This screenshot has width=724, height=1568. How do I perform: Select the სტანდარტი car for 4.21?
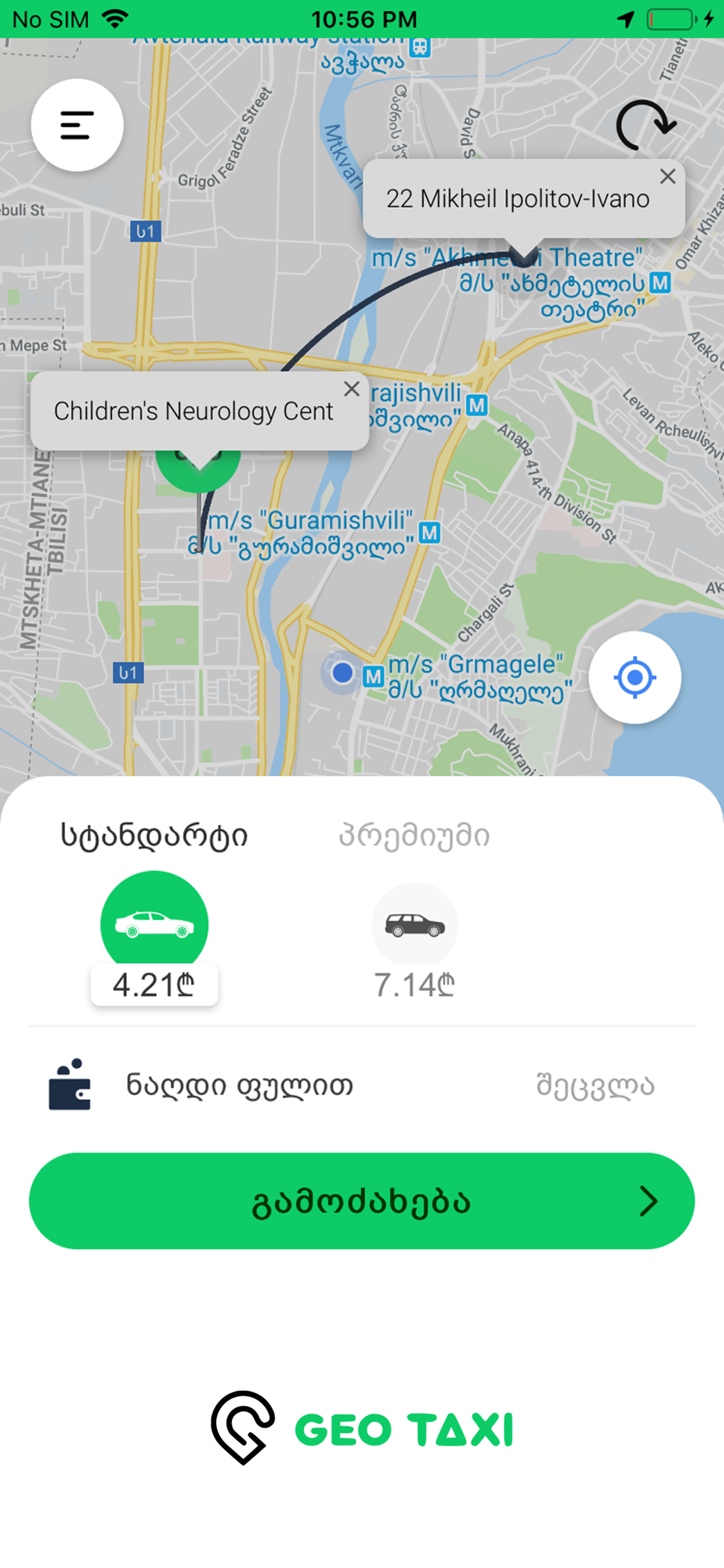154,926
